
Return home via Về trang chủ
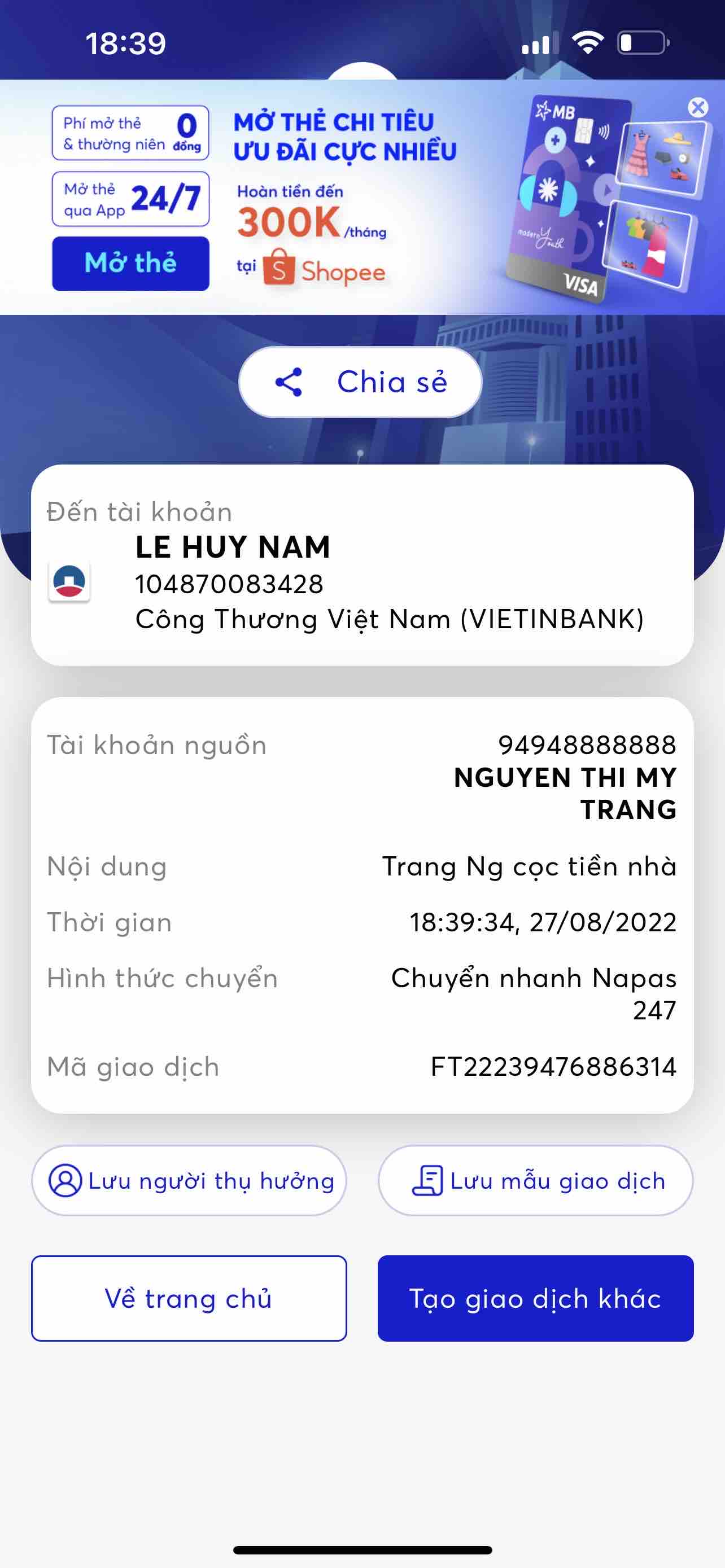tap(189, 1298)
